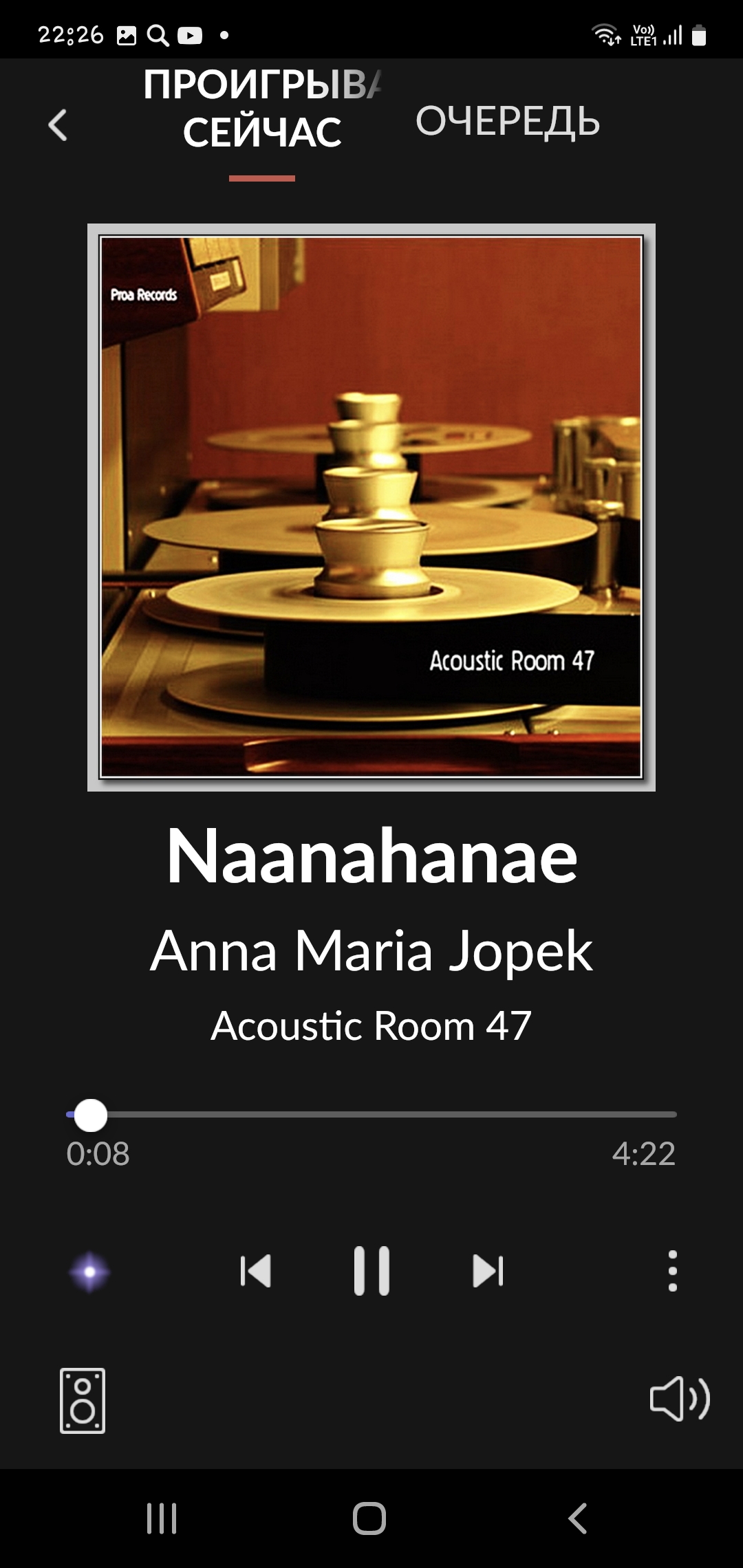Switch to the Очередь tab

[508, 122]
